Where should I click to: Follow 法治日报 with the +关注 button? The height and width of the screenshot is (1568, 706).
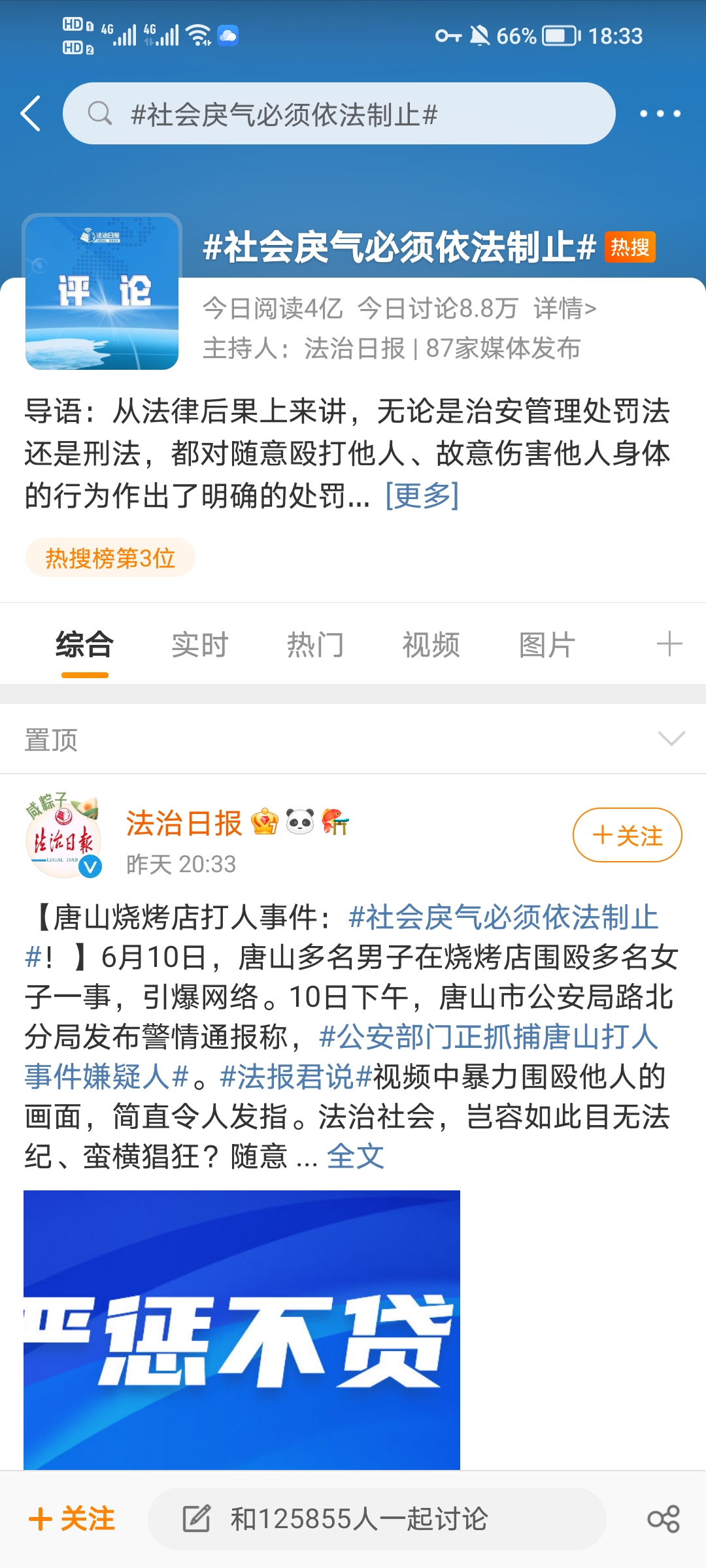[627, 835]
